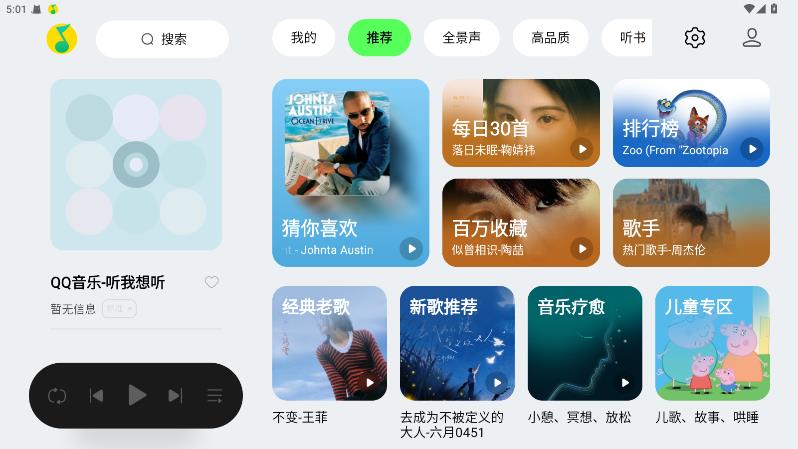798x449 pixels.
Task: Open the 歌手 card
Action: [x=691, y=222]
